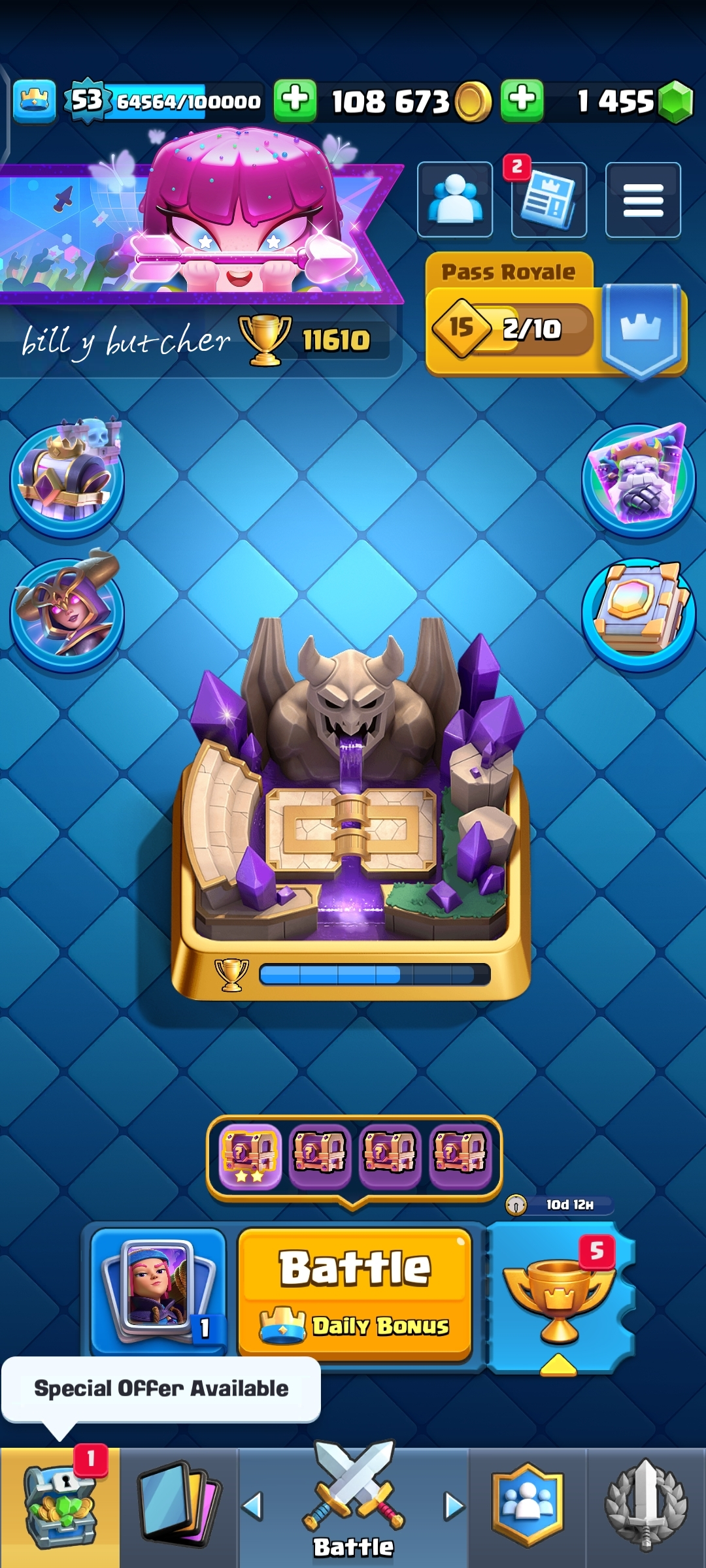The height and width of the screenshot is (1568, 706).
Task: Open the hamburger menu
Action: click(x=643, y=199)
